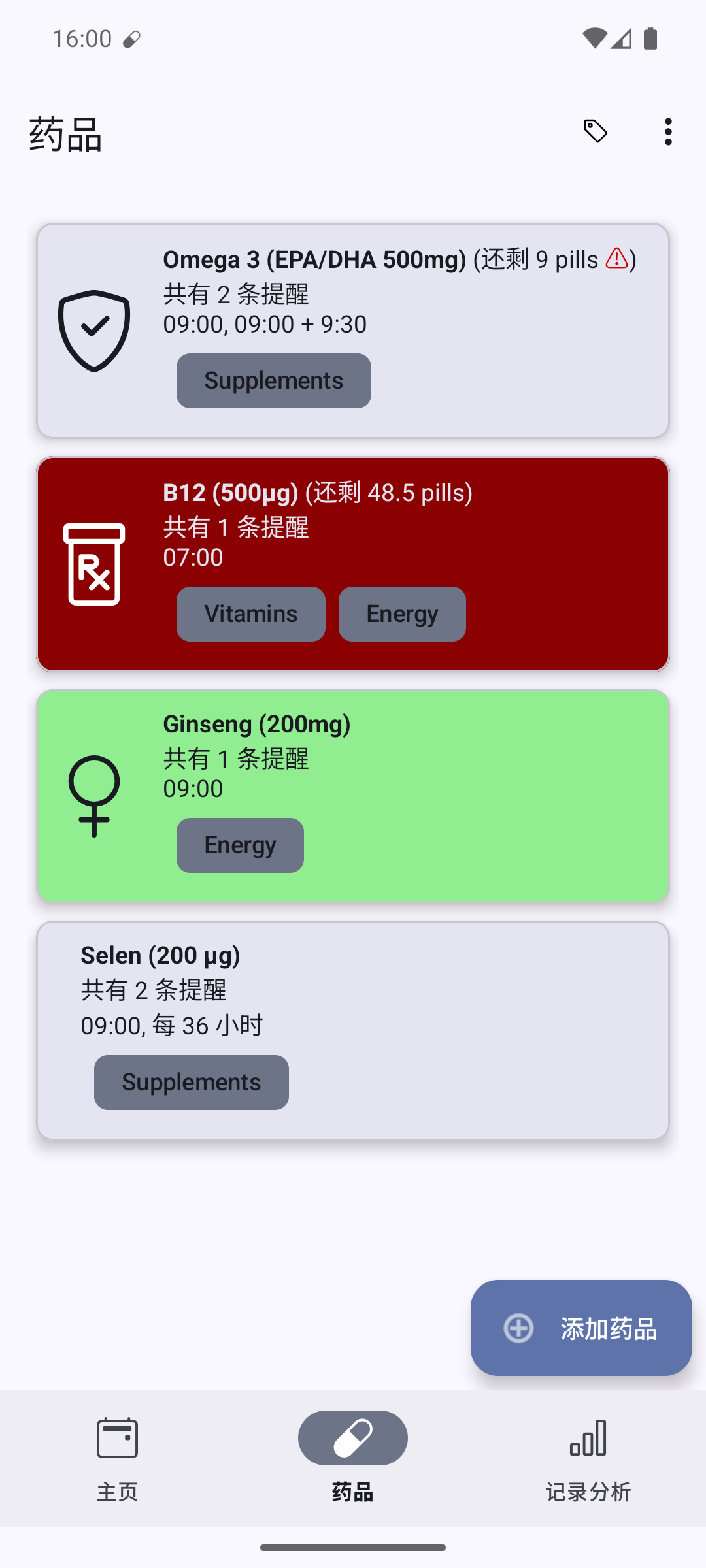Open the Ginseng (200mg) medicine card
Image resolution: width=706 pixels, height=1568 pixels.
[x=353, y=796]
